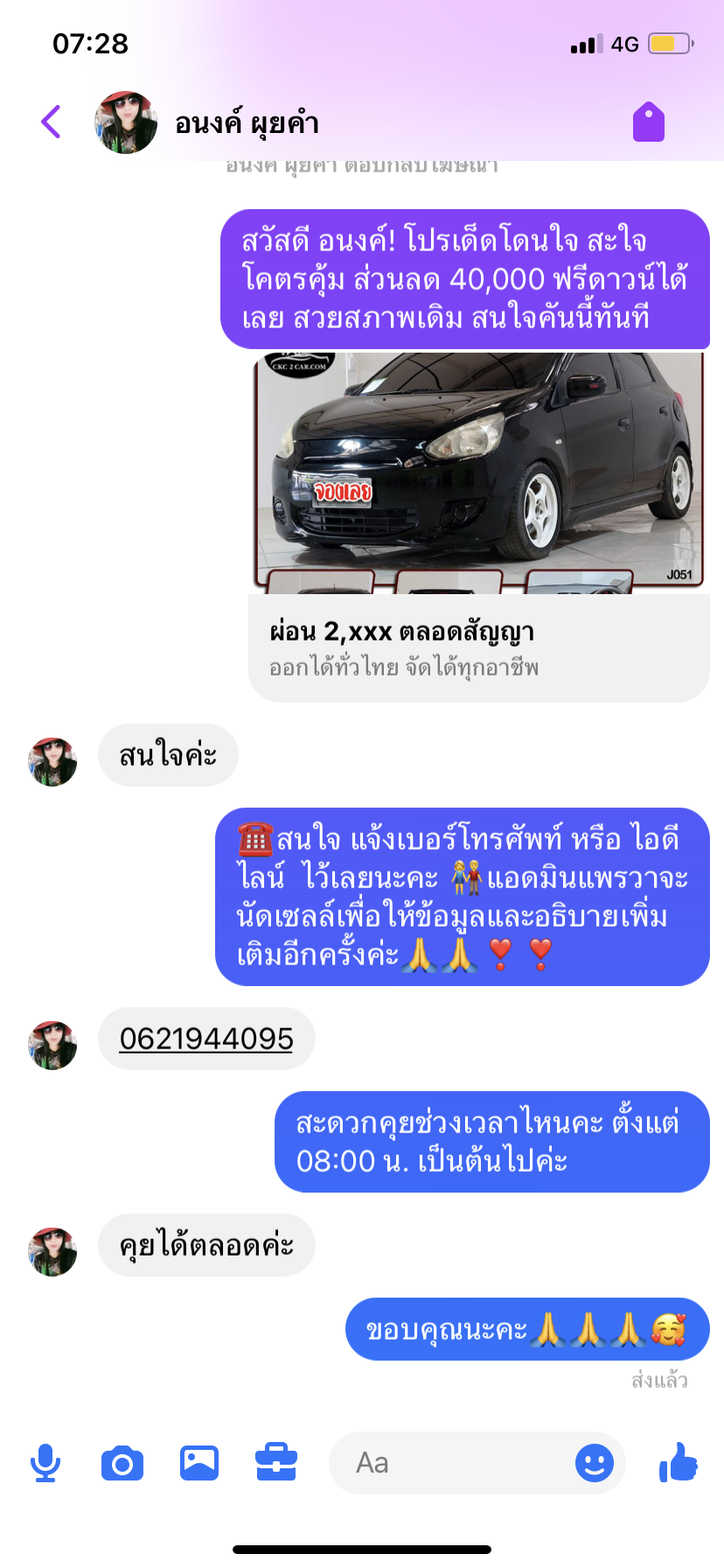Open the black car ad card
Screen dimensions: 724x1568
(478, 525)
